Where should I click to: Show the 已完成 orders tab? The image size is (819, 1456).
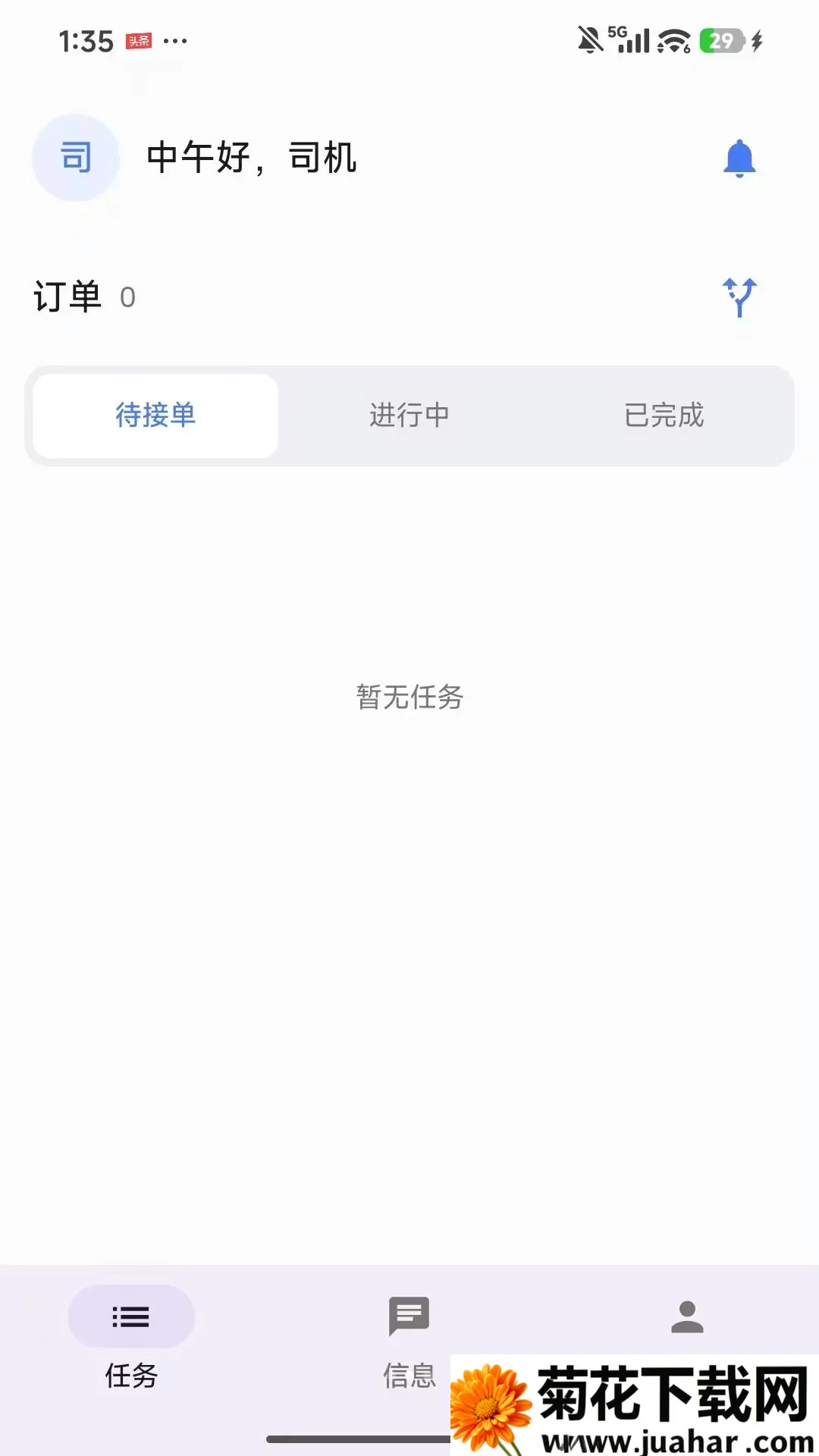[664, 416]
